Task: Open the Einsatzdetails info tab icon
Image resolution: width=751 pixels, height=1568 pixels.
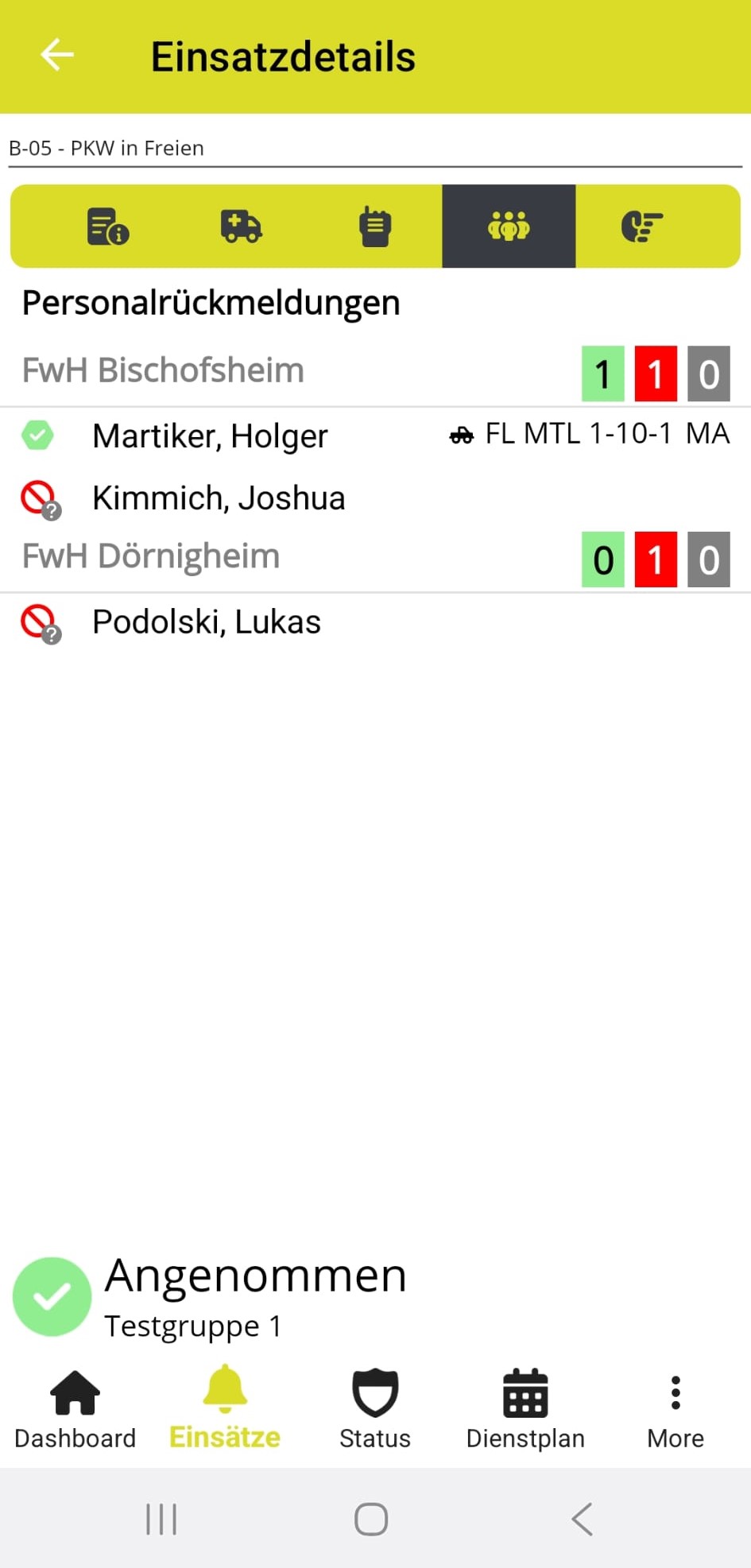Action: tap(107, 226)
